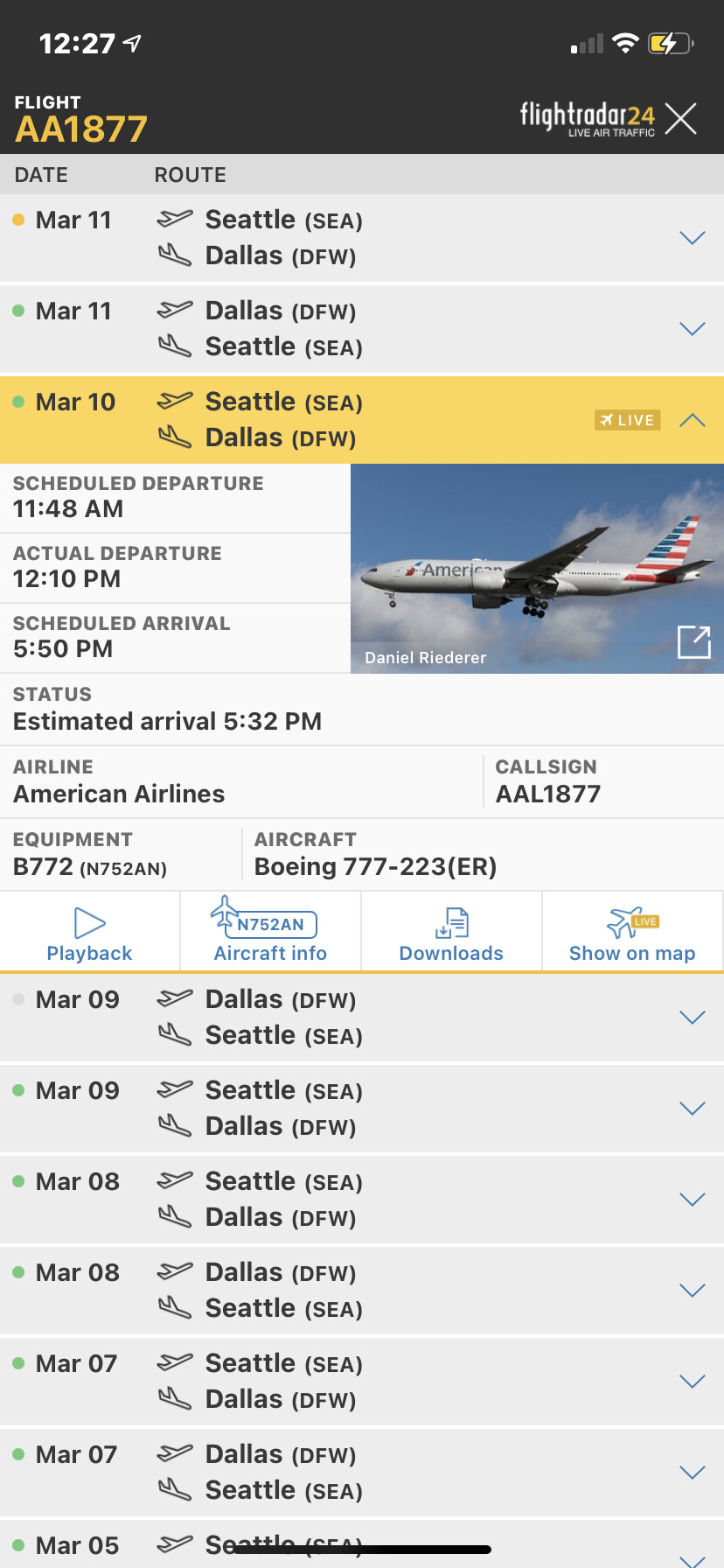Expand Mar 08 Dallas to Seattle flight

(692, 1291)
